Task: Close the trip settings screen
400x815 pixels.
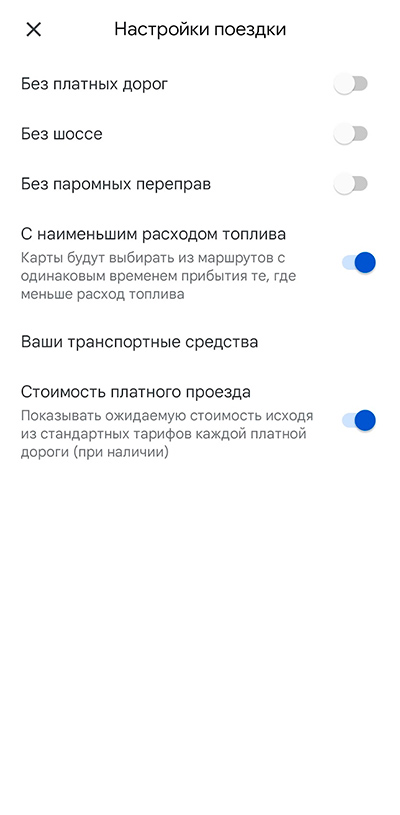Action: [34, 30]
